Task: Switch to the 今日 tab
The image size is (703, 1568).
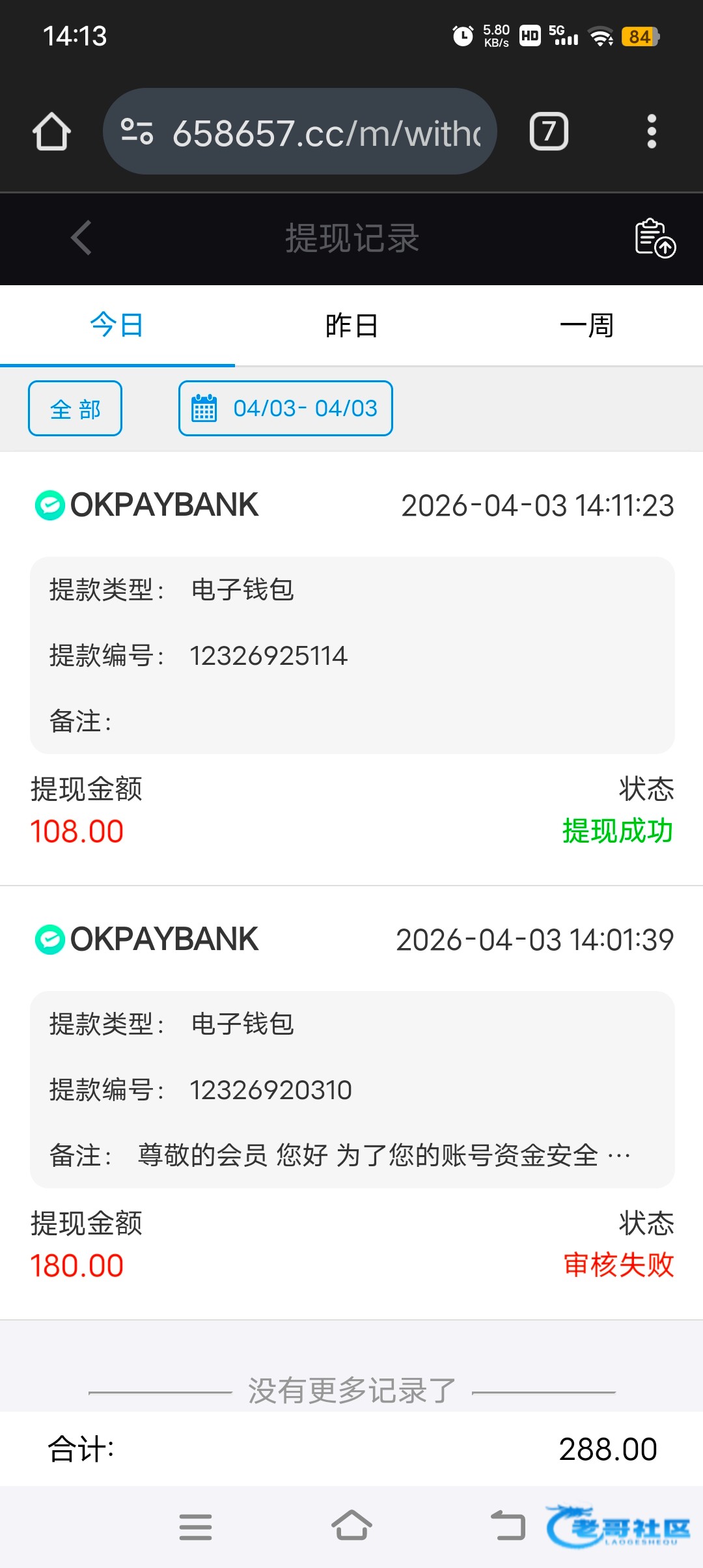Action: point(117,325)
